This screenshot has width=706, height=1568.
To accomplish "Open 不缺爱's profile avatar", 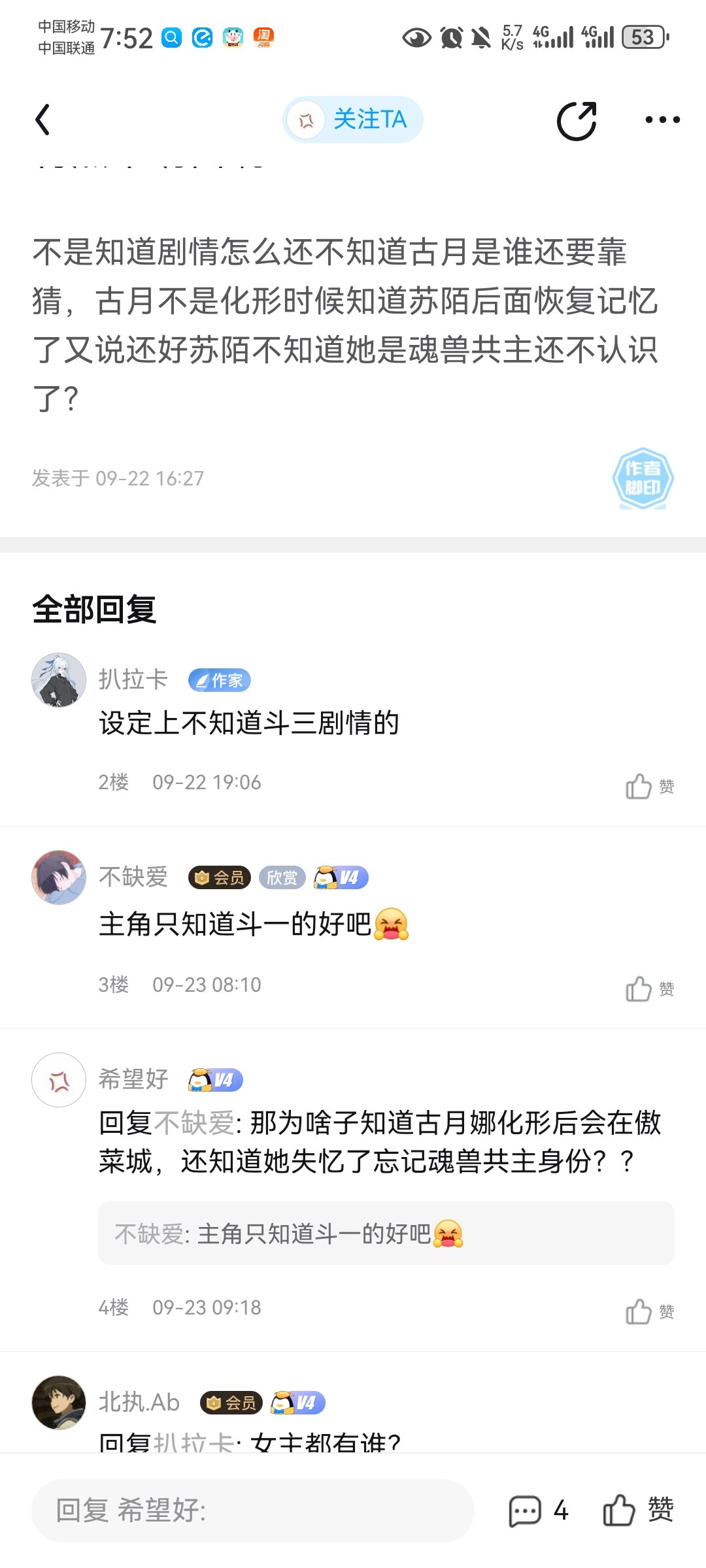I will point(59,877).
